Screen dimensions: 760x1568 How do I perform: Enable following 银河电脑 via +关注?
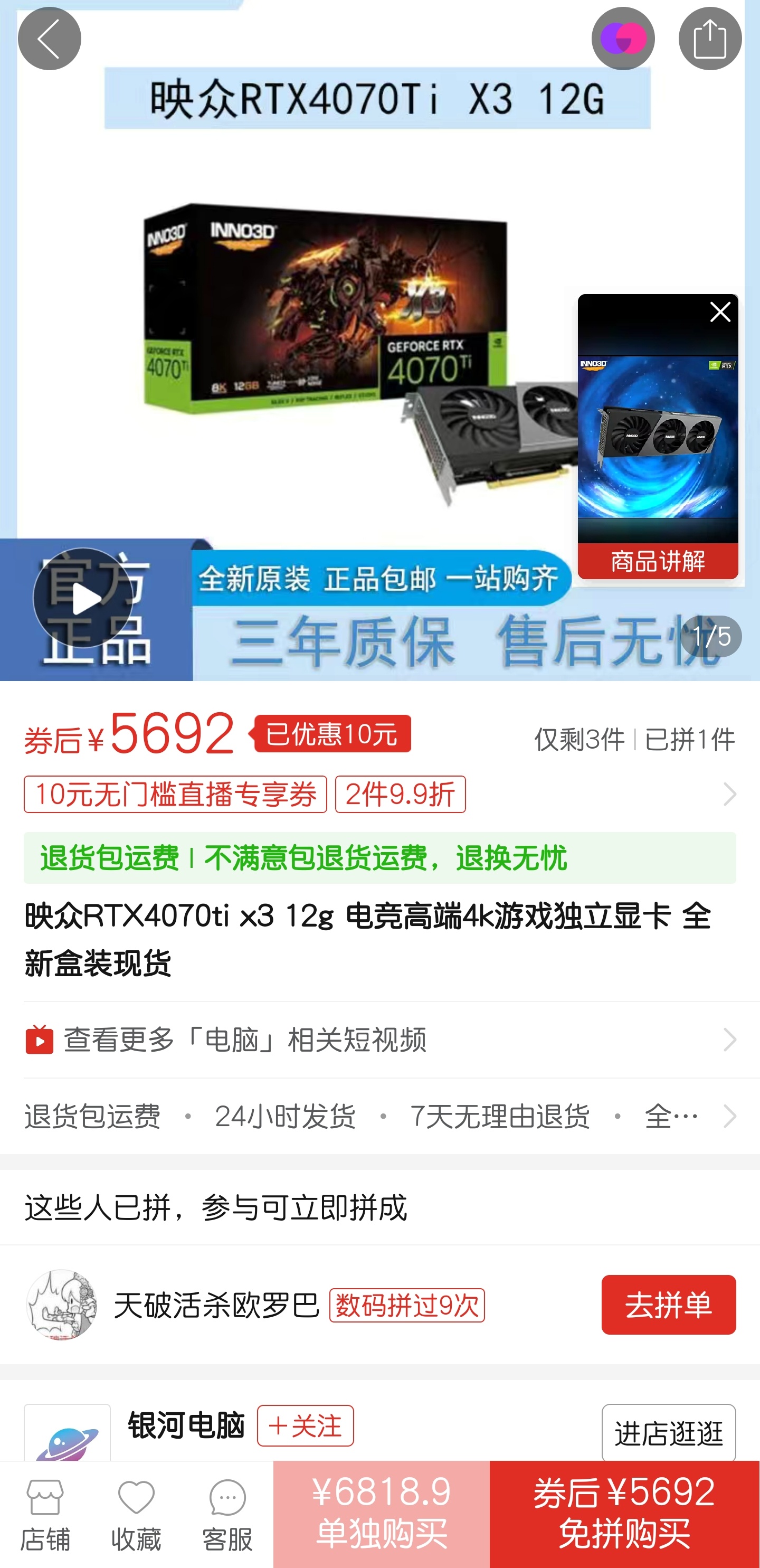point(306,1425)
